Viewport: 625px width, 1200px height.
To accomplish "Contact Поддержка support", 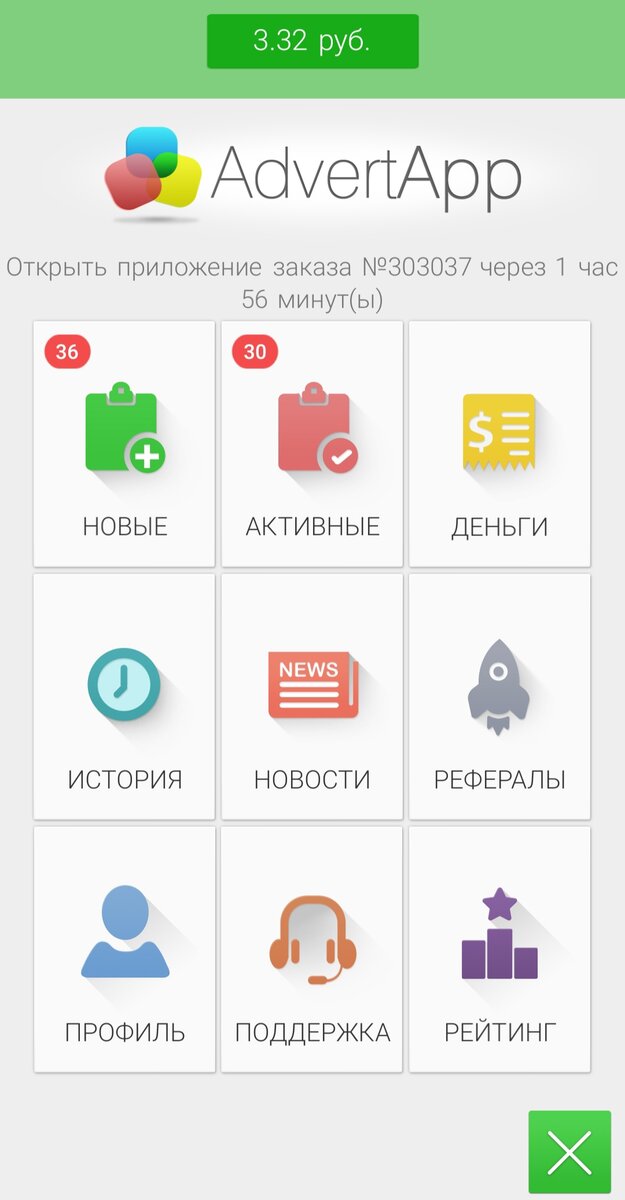I will (312, 948).
